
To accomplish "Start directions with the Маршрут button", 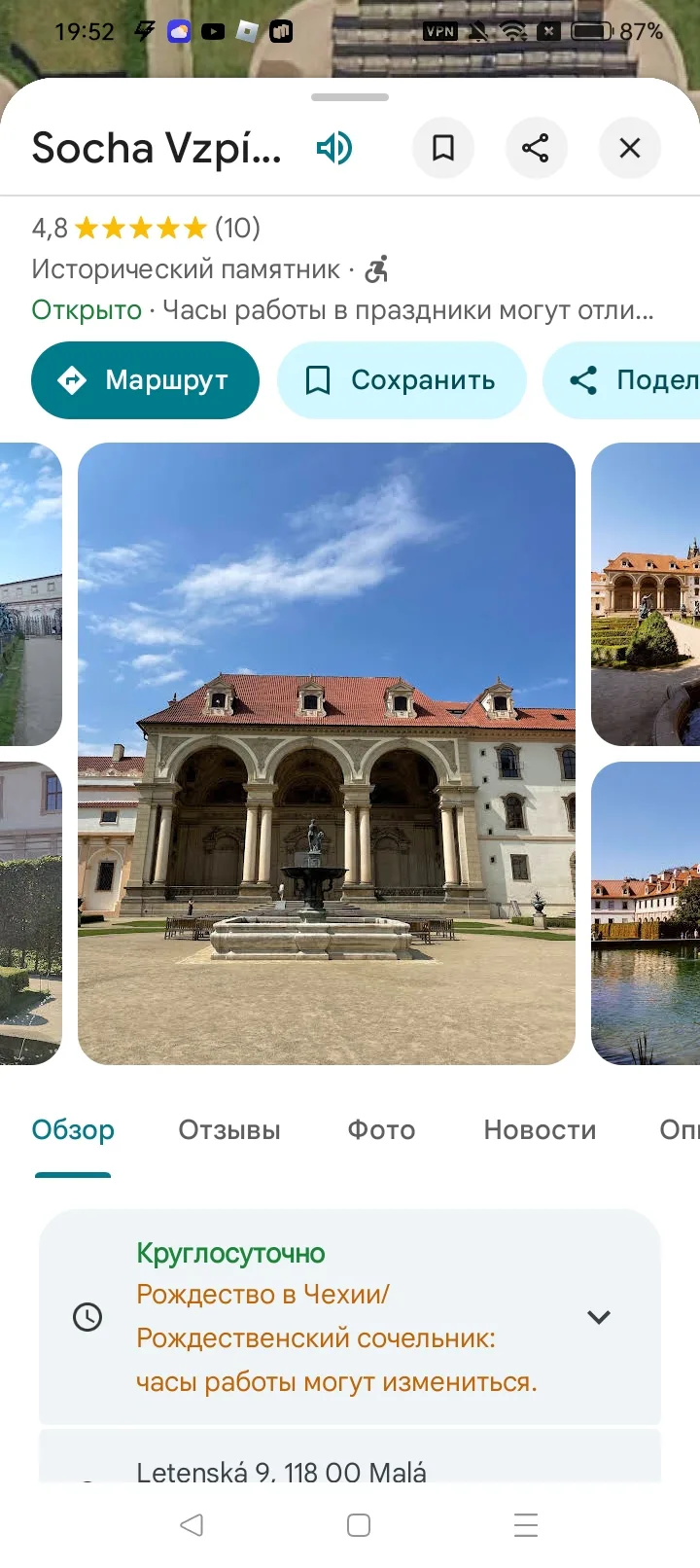I will pyautogui.click(x=146, y=380).
